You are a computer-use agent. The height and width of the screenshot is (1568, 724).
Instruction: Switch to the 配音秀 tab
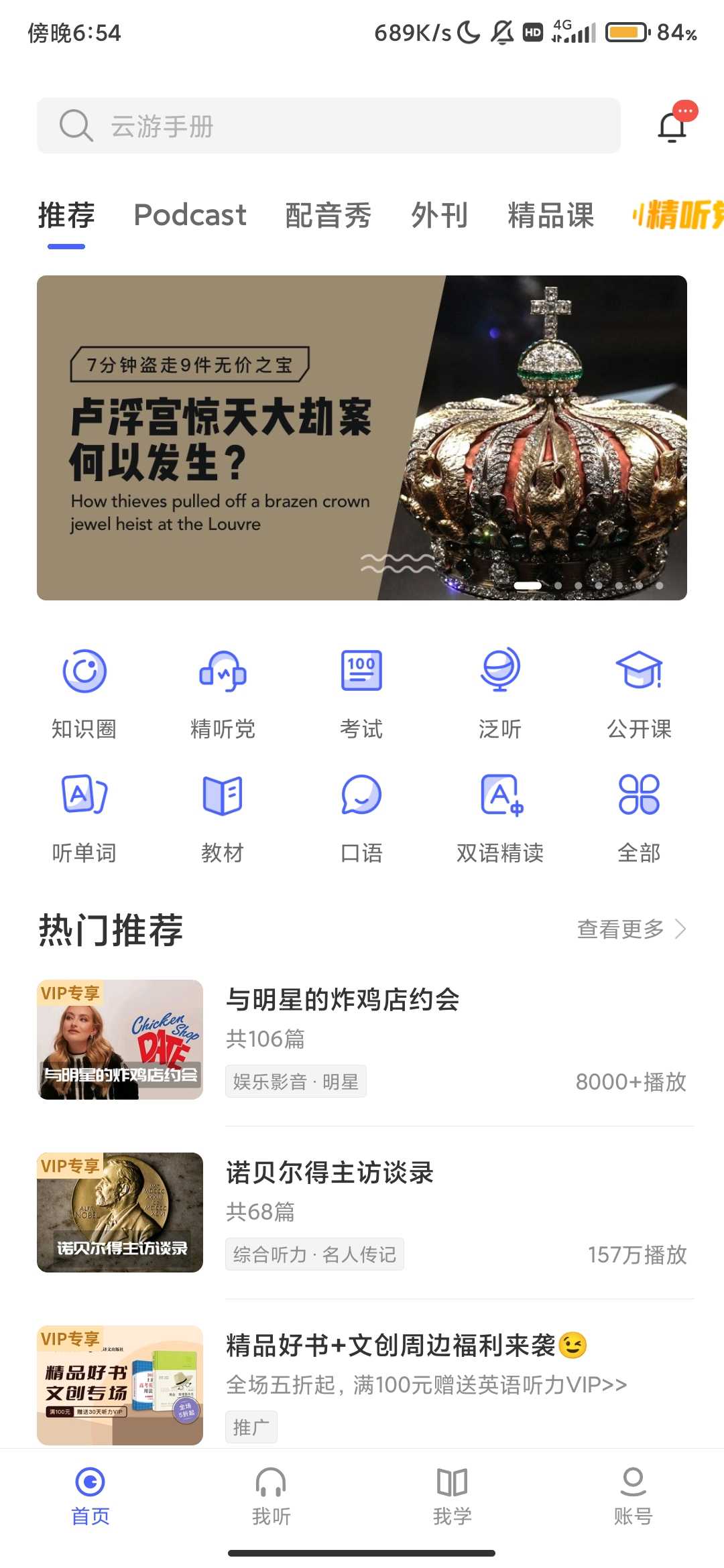tap(328, 215)
